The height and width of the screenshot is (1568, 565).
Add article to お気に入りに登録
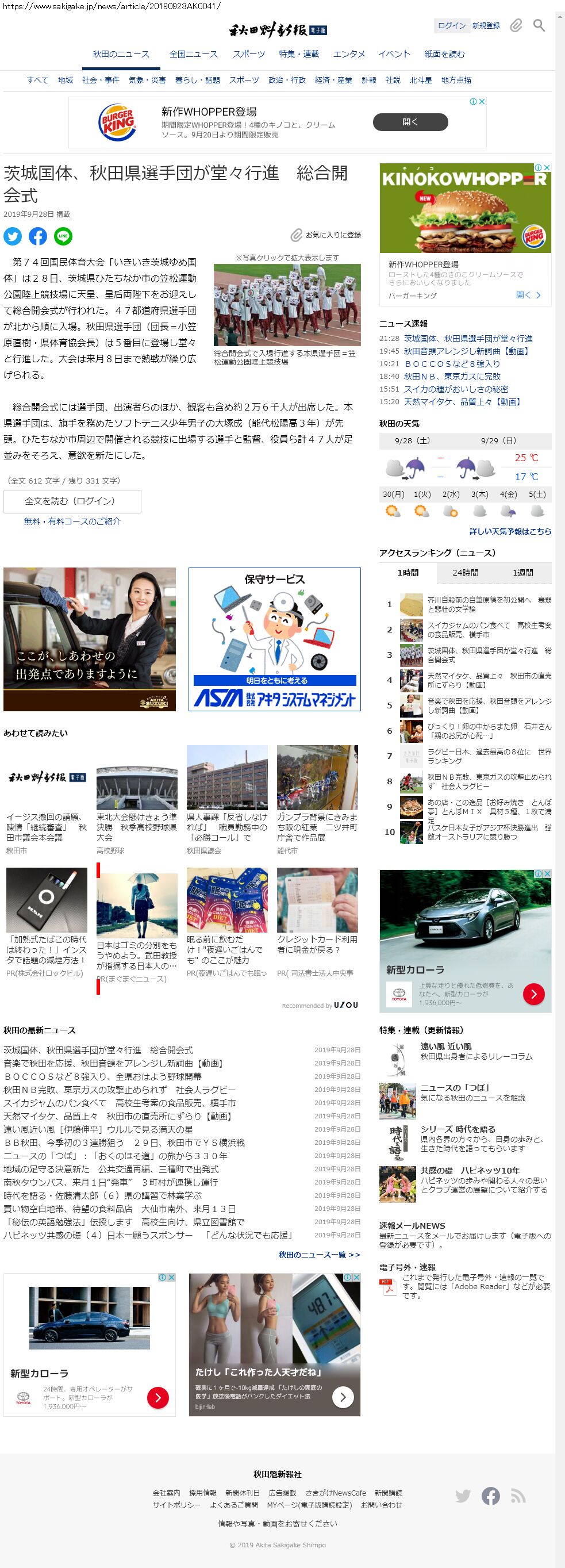tap(326, 235)
